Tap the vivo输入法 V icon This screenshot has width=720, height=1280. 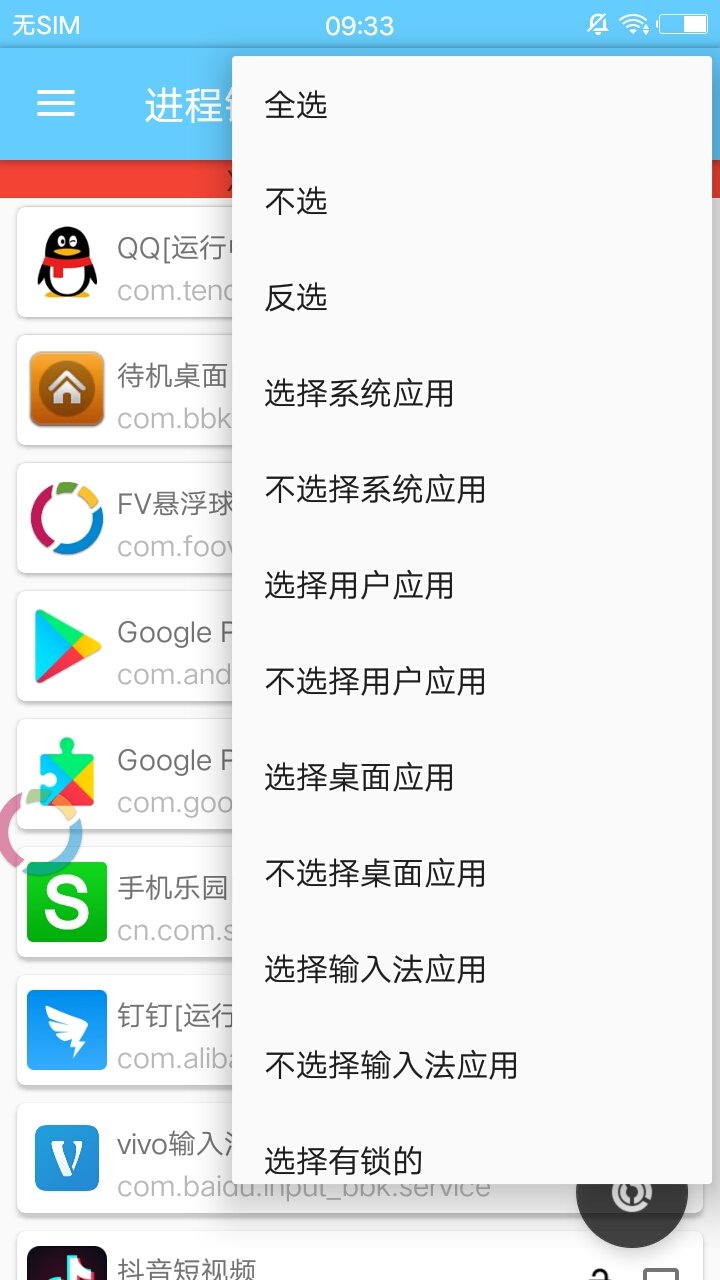coord(65,1158)
